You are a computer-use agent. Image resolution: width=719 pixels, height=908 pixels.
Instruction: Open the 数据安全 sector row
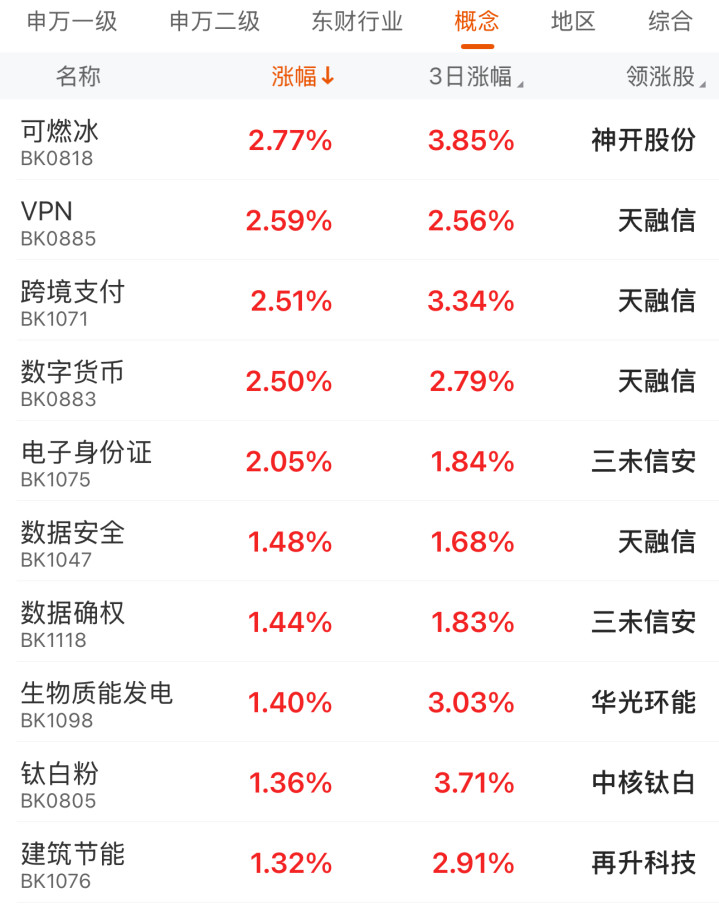360,541
